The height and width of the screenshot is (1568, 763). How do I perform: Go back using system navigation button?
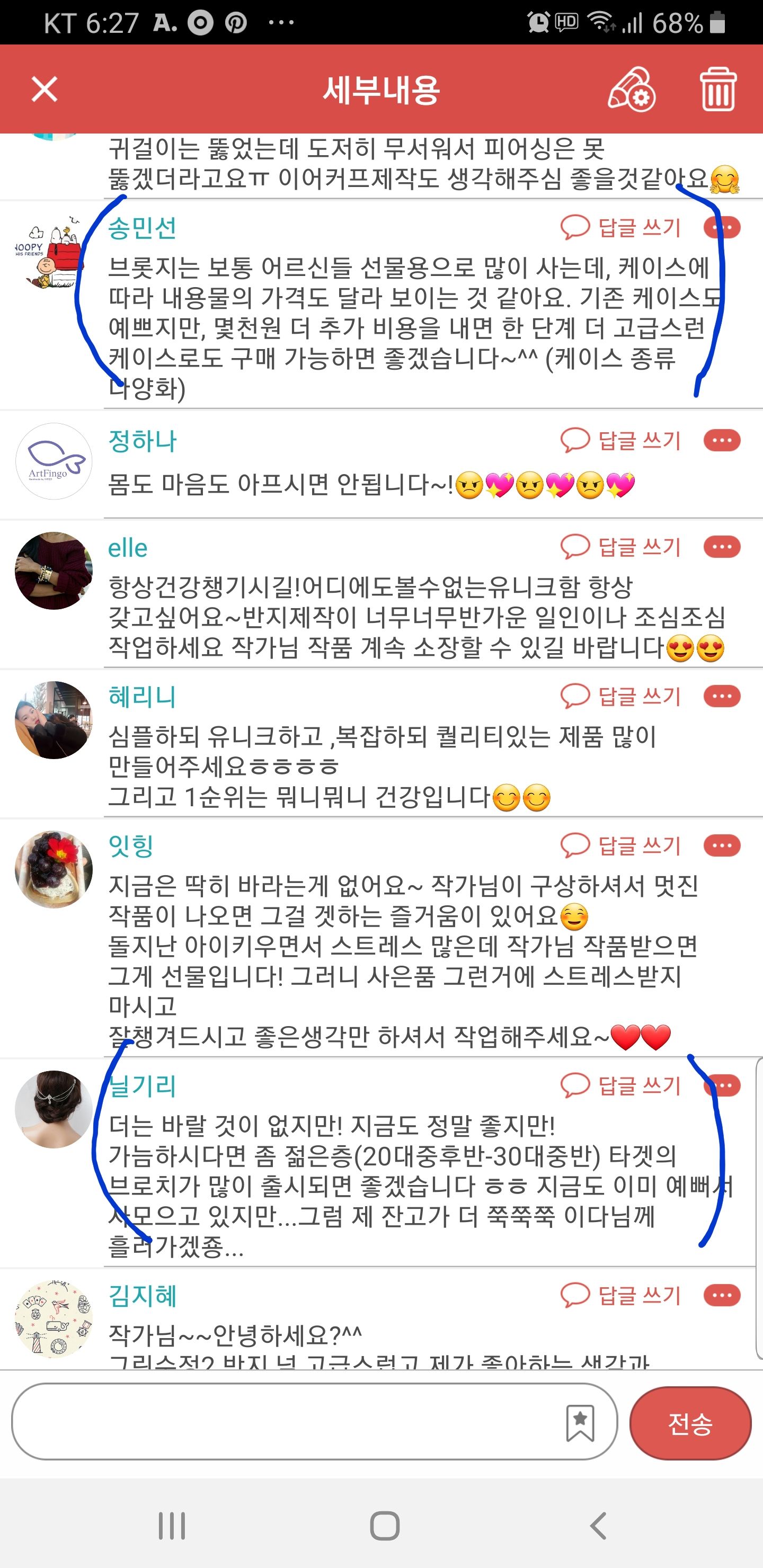(598, 1526)
